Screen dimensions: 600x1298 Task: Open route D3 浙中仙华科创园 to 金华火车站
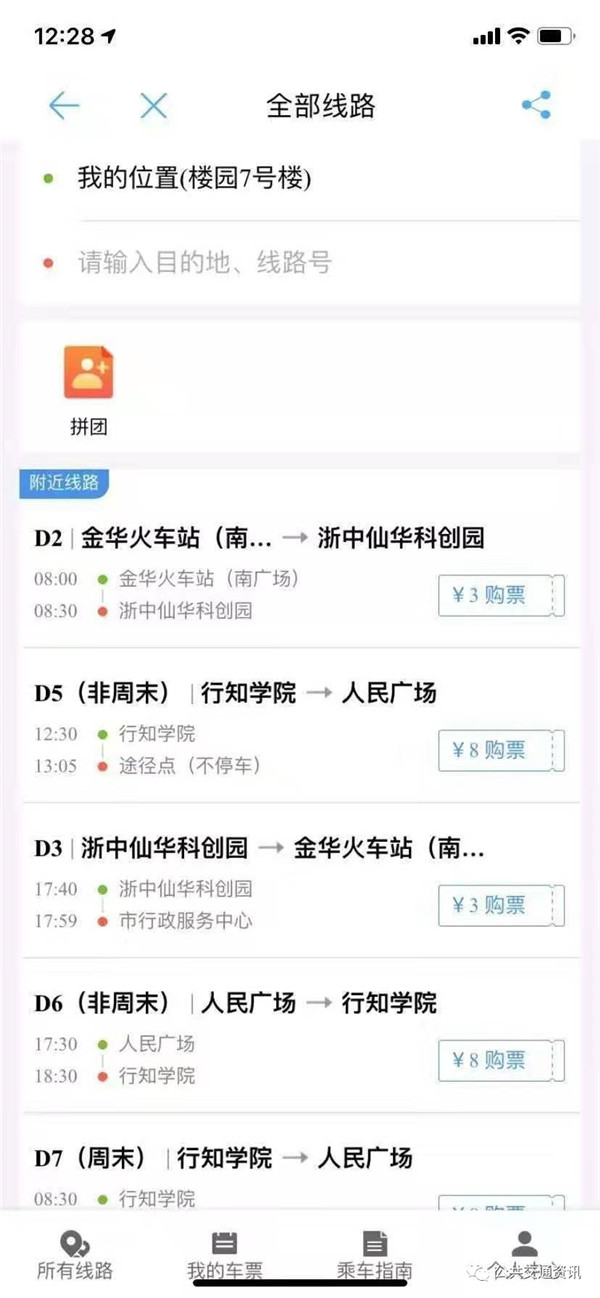pos(259,849)
